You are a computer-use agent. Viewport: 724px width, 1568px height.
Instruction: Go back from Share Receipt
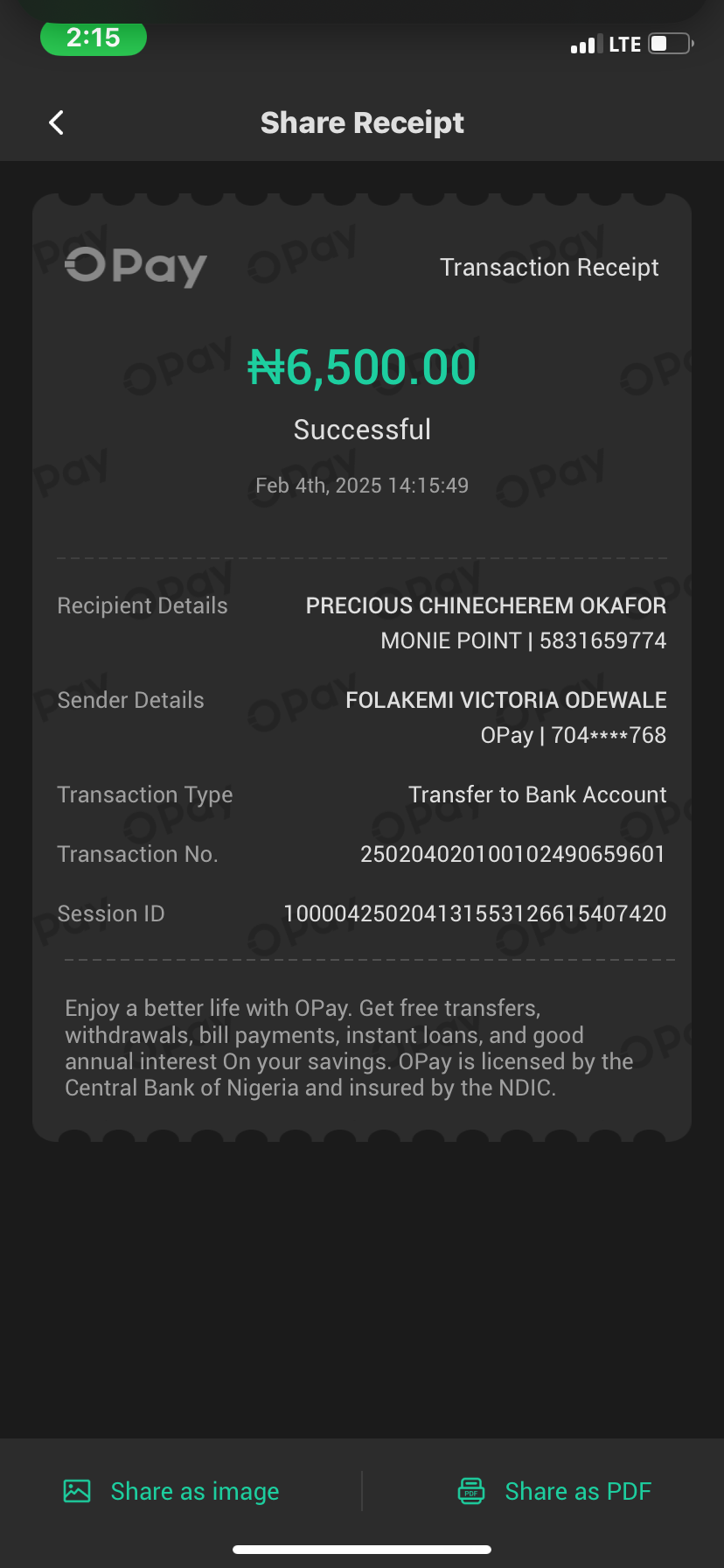[x=57, y=122]
